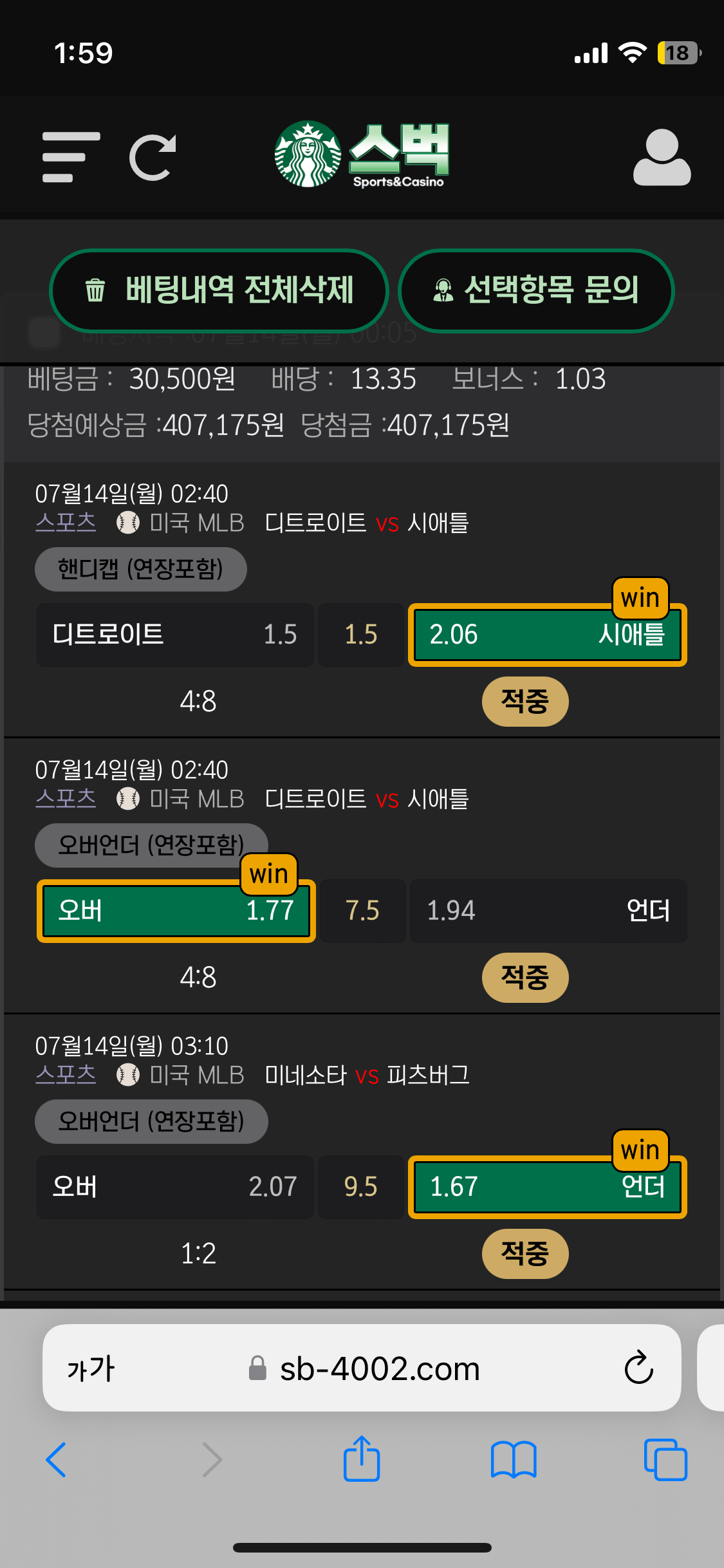
Task: Open the user profile icon
Action: tap(662, 157)
